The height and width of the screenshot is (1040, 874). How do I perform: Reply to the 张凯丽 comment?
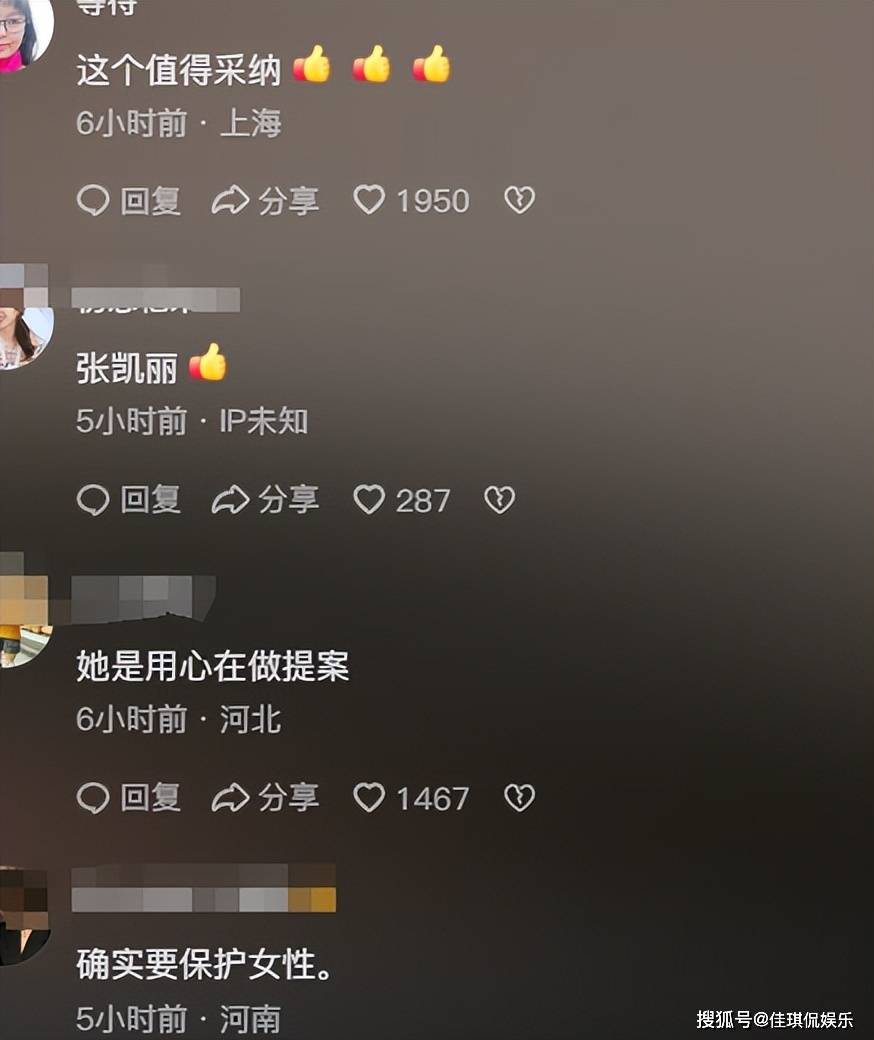coord(129,499)
